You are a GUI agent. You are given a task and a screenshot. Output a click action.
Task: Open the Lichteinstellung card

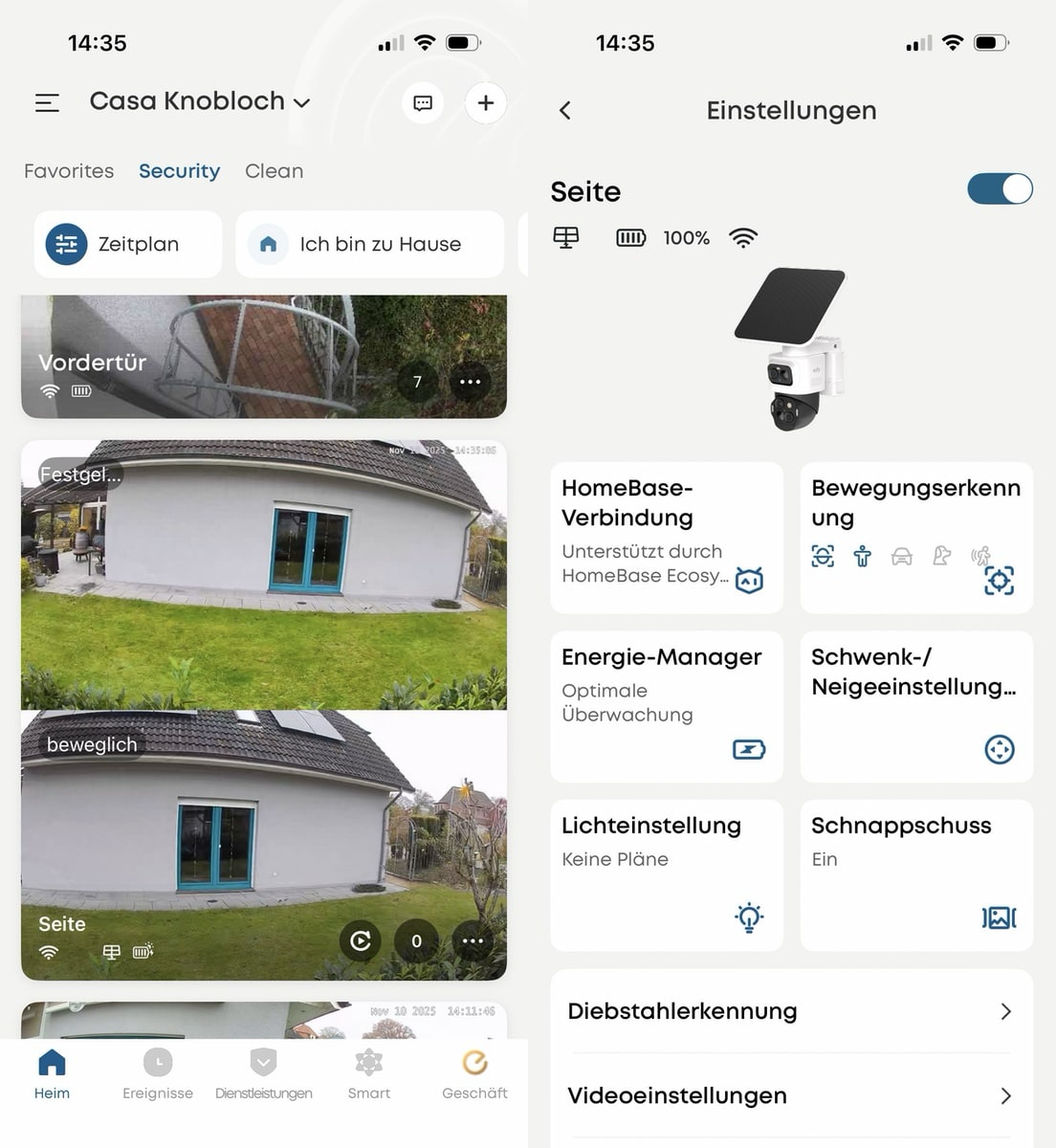click(x=666, y=874)
